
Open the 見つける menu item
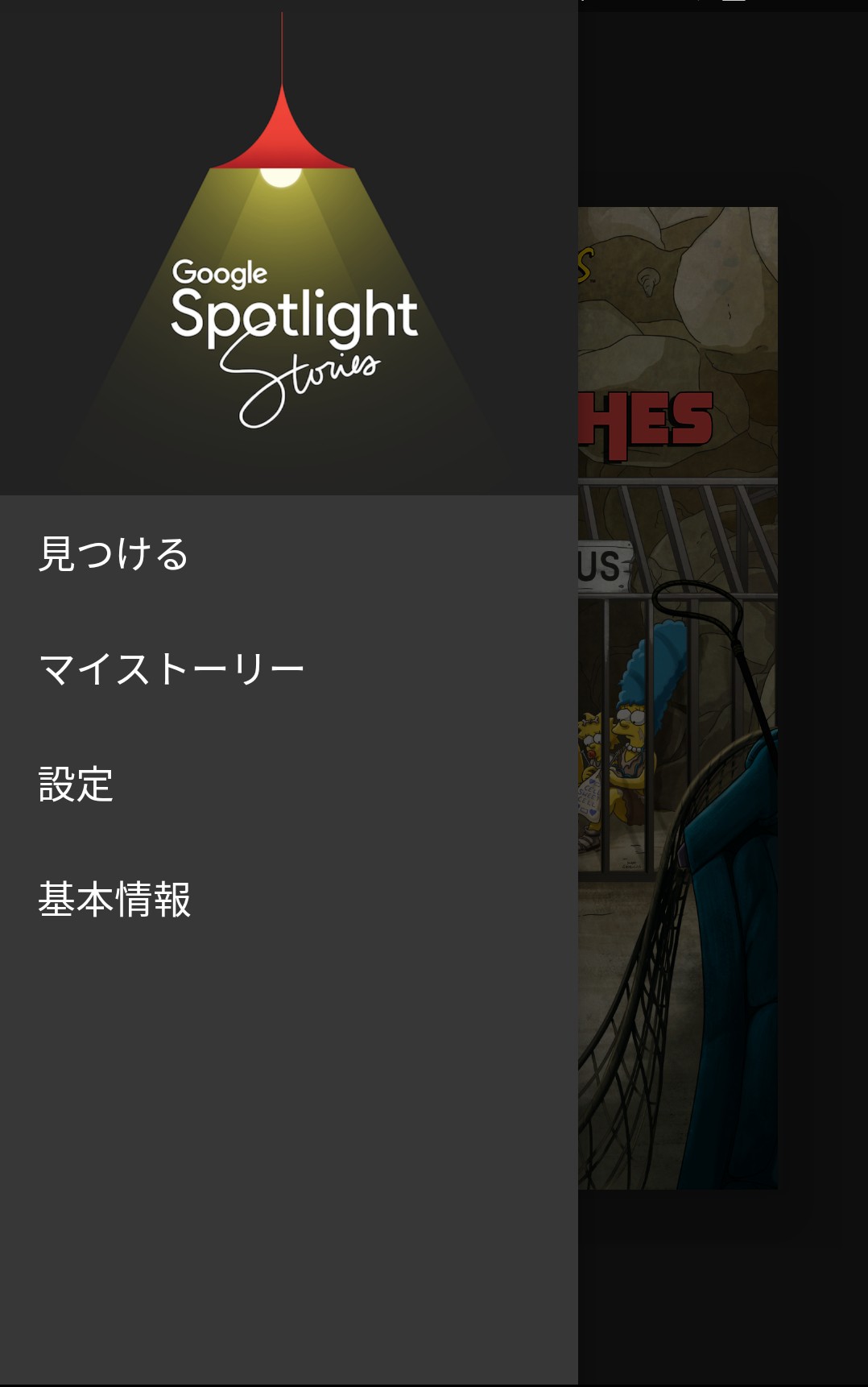coord(114,554)
